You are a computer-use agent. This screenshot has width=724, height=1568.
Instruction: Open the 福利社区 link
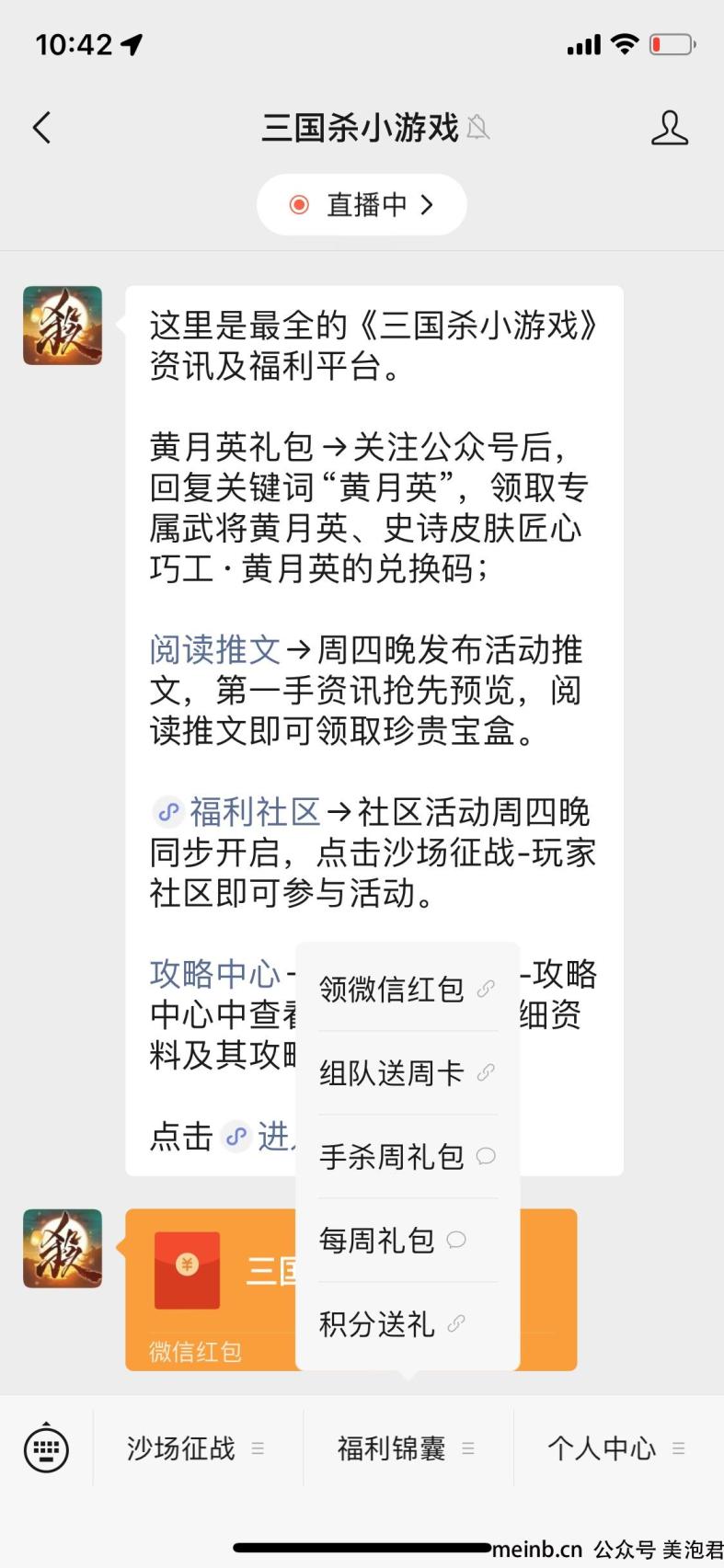point(254,812)
